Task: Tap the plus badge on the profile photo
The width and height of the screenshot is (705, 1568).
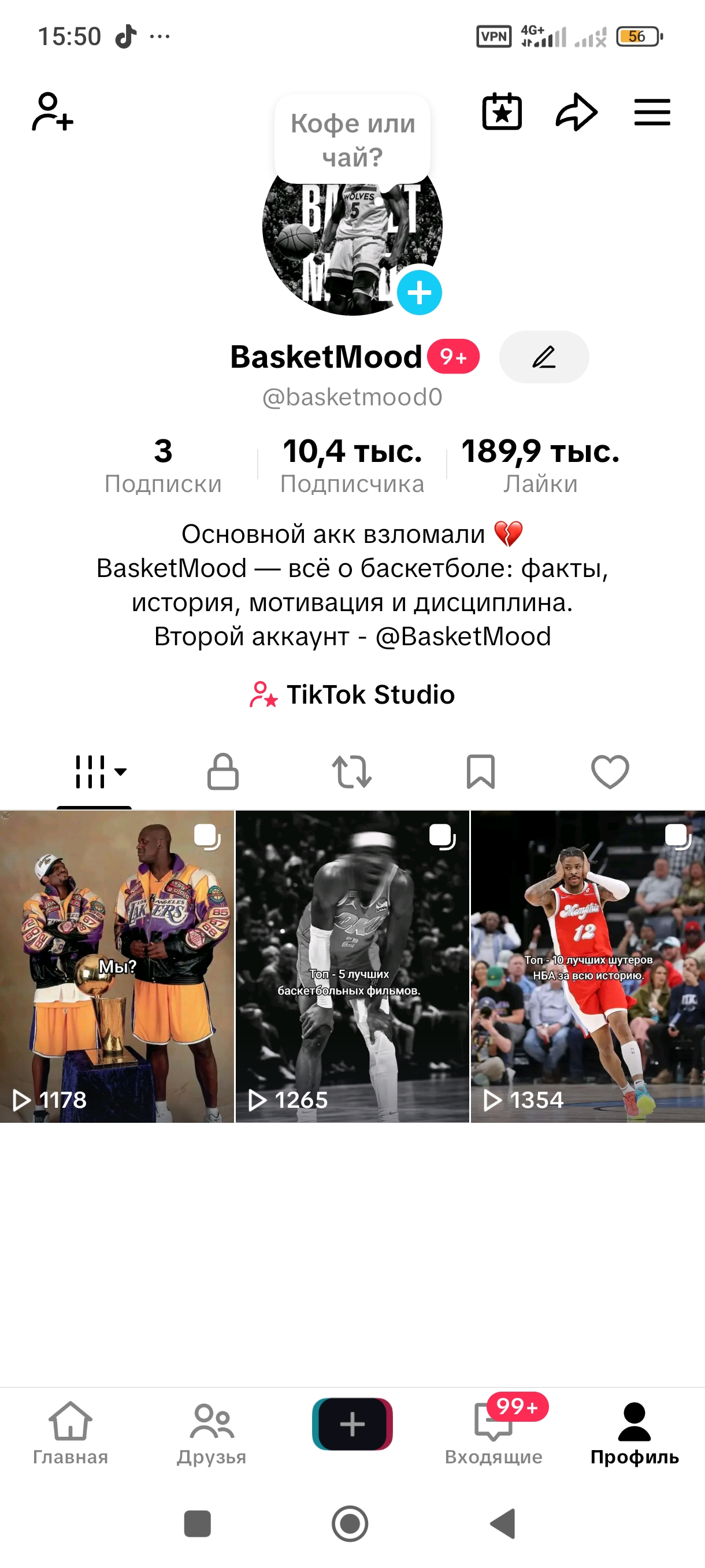Action: click(418, 292)
